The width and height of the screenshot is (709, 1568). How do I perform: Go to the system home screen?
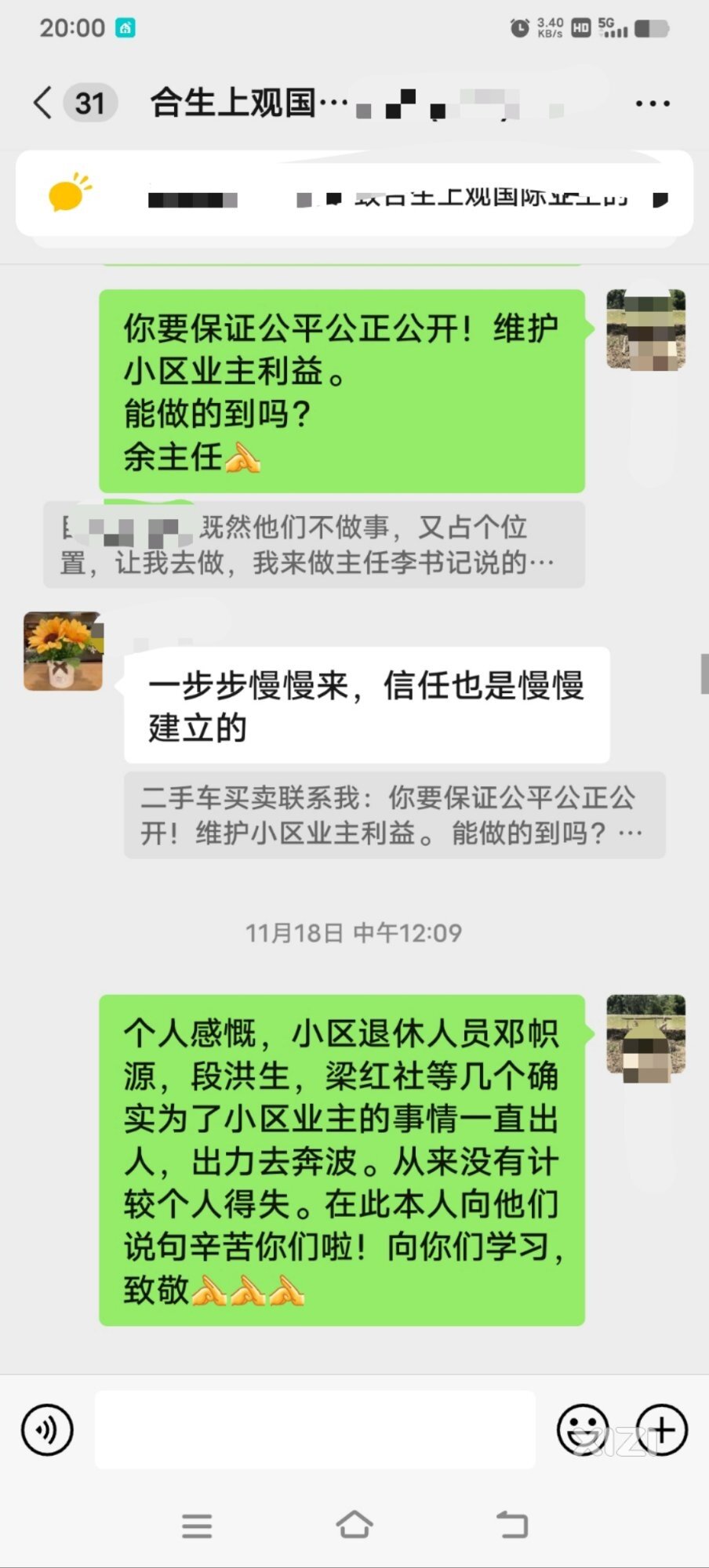point(354,1525)
